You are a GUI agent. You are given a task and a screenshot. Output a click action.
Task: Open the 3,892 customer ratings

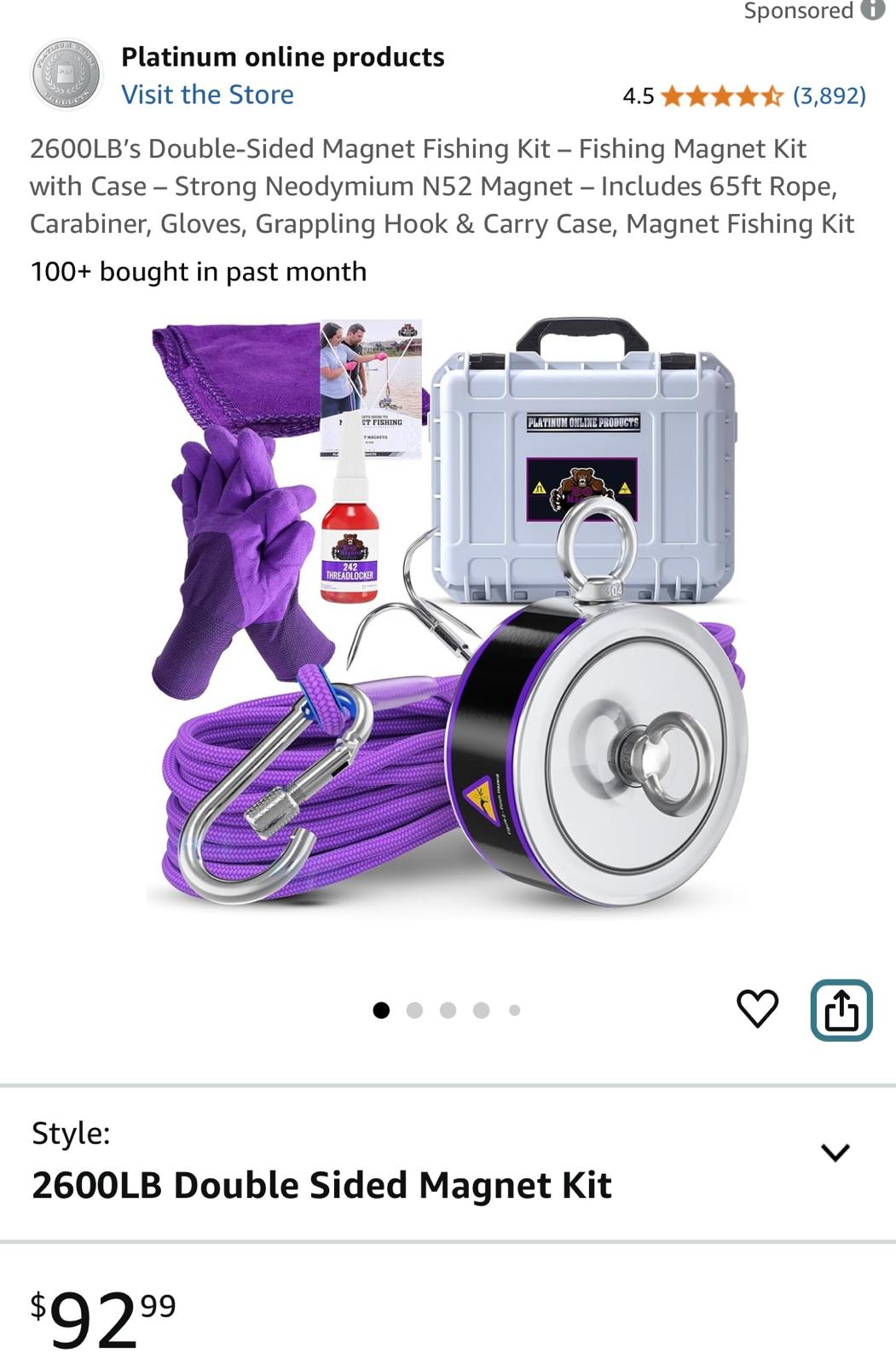coord(829,95)
